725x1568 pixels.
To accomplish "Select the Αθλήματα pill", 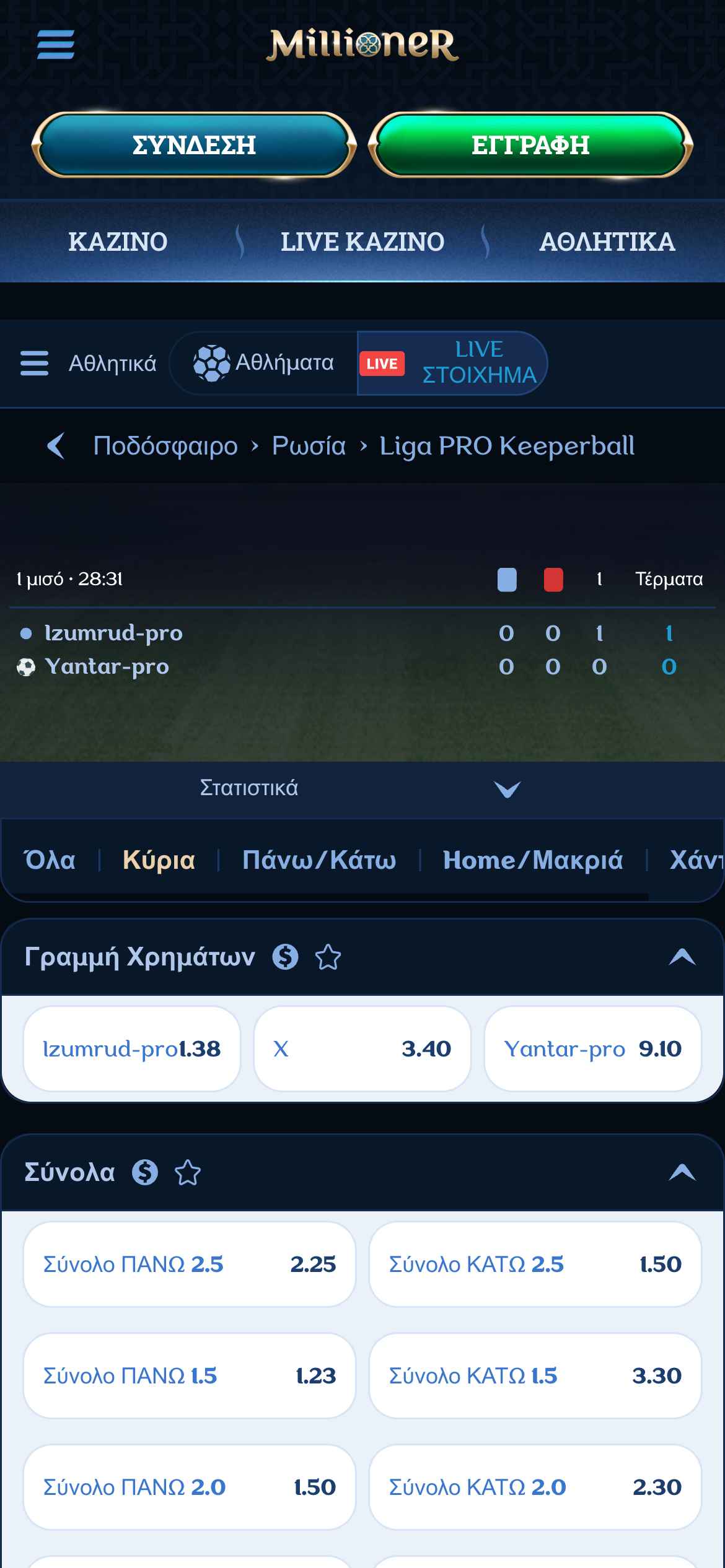I will [264, 363].
